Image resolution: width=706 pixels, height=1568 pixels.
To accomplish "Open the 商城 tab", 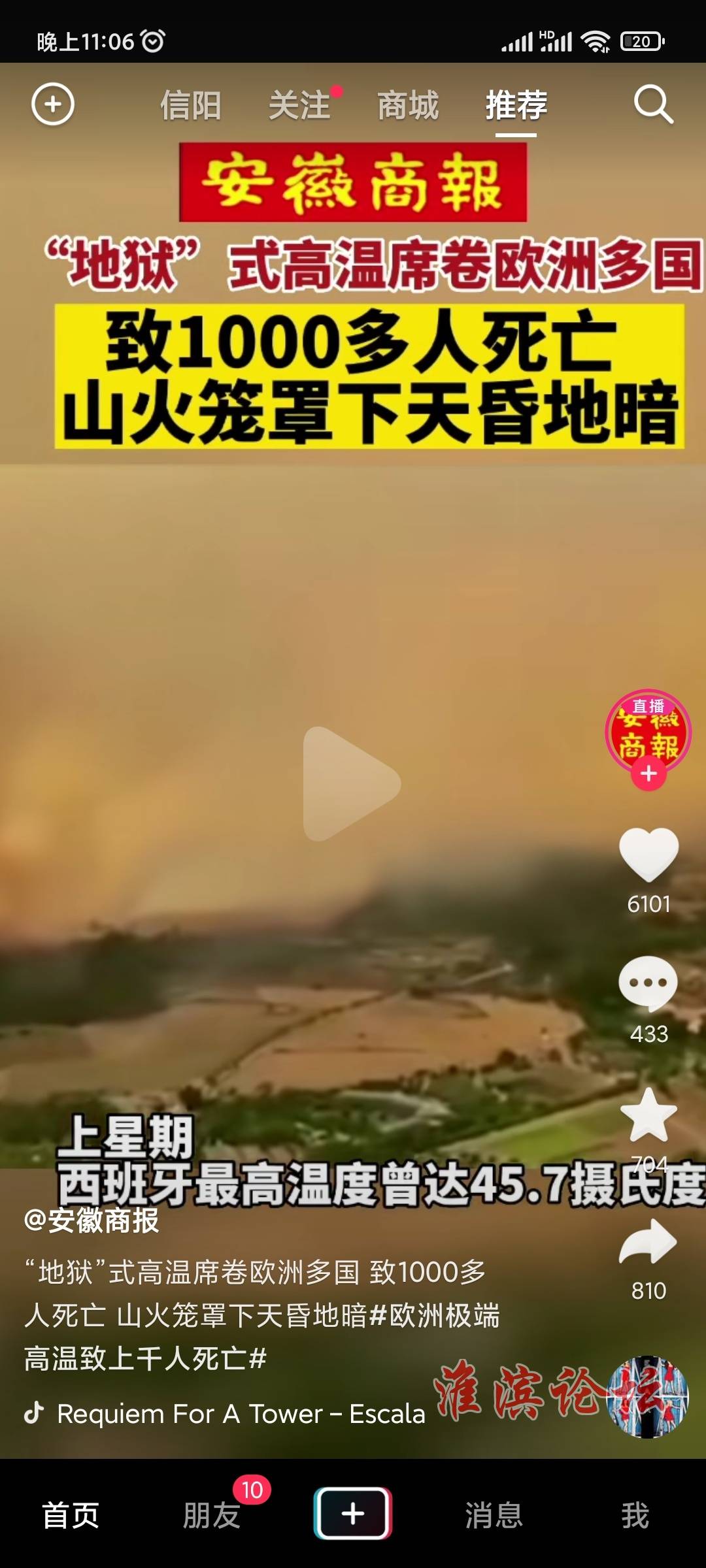I will (408, 106).
